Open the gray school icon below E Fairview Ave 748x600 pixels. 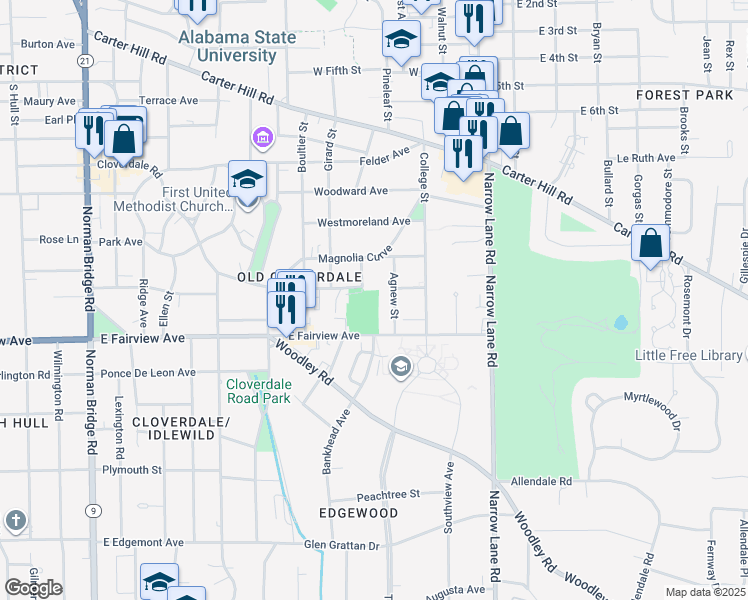[401, 367]
